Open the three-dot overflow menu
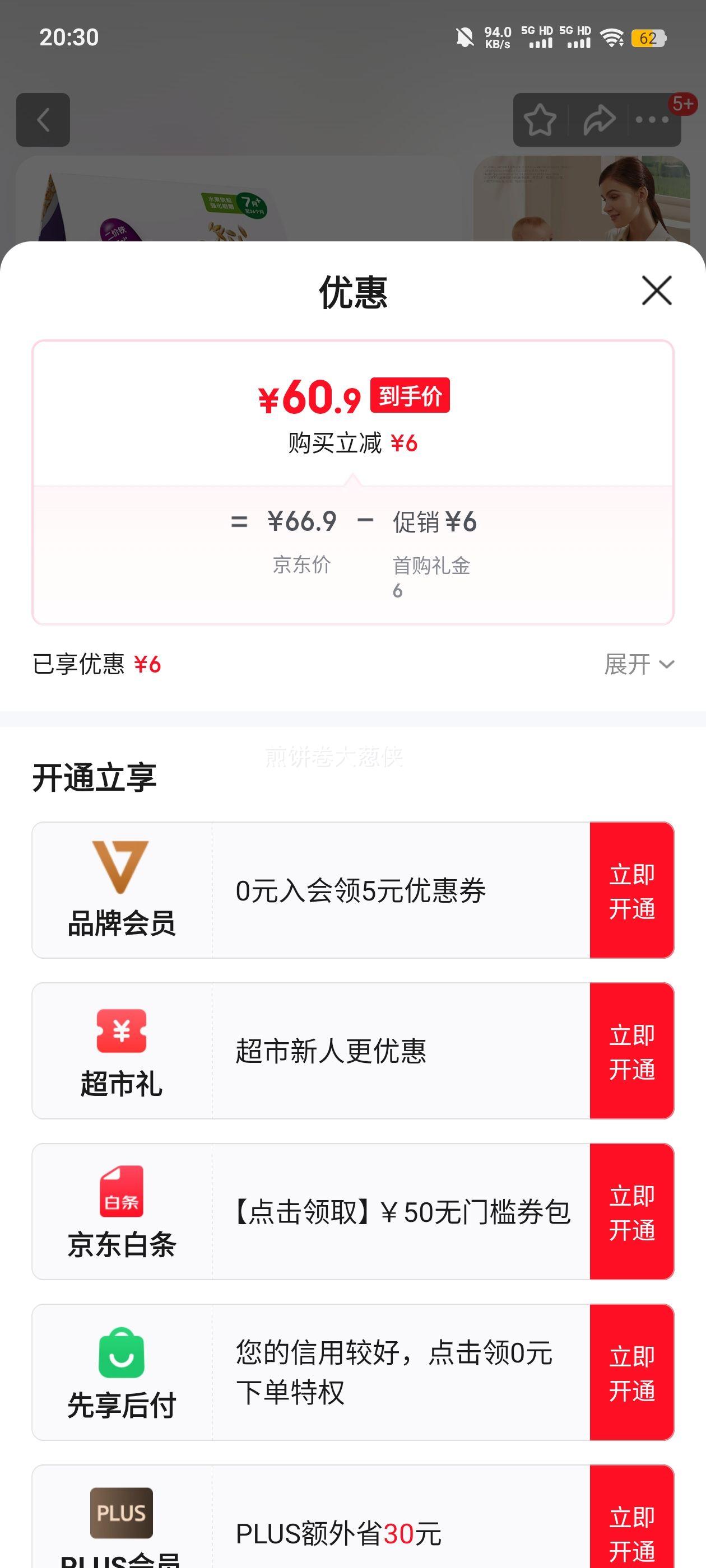 tap(652, 120)
